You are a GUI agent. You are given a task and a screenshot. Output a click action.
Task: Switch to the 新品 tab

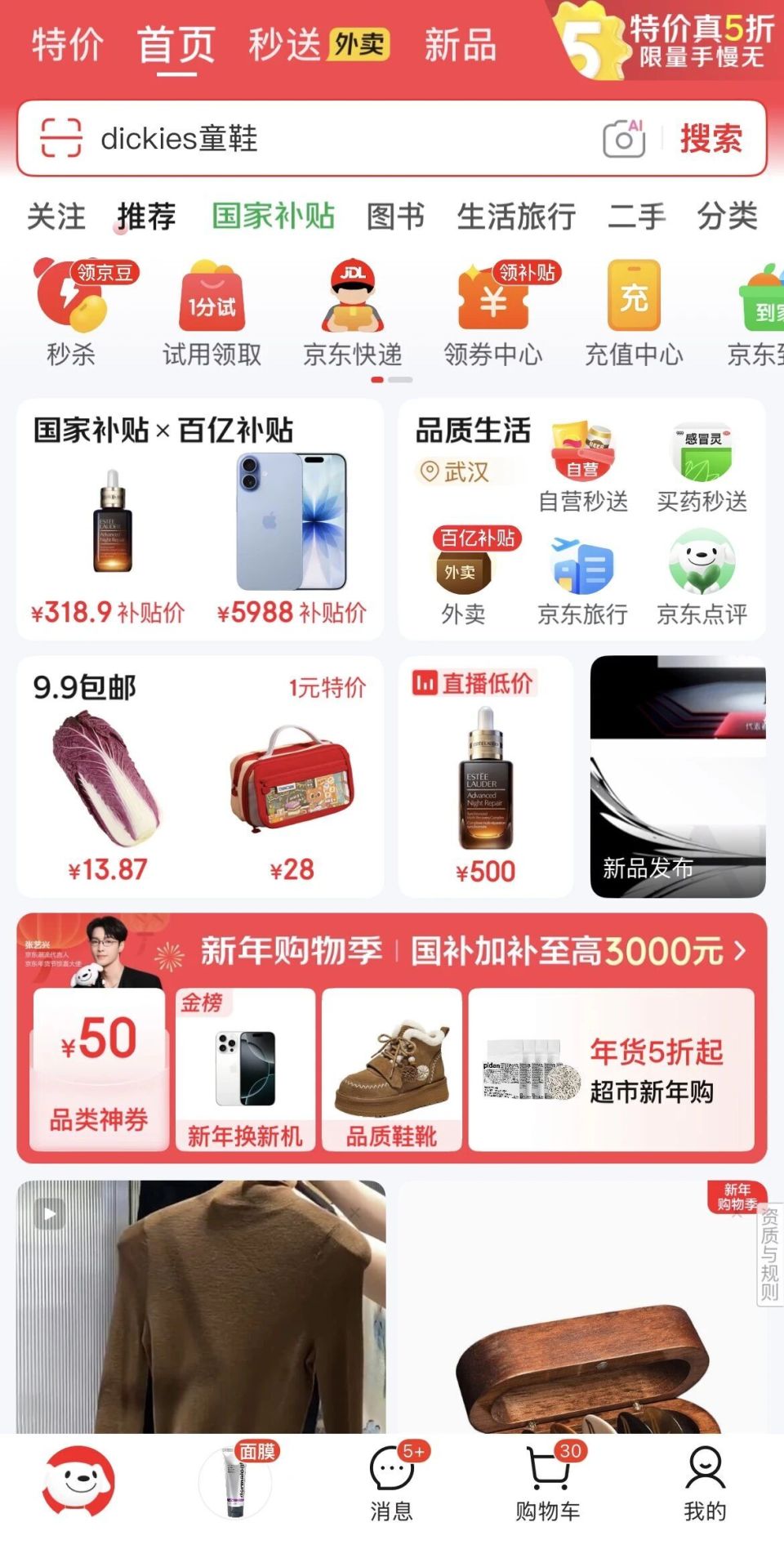tap(460, 44)
